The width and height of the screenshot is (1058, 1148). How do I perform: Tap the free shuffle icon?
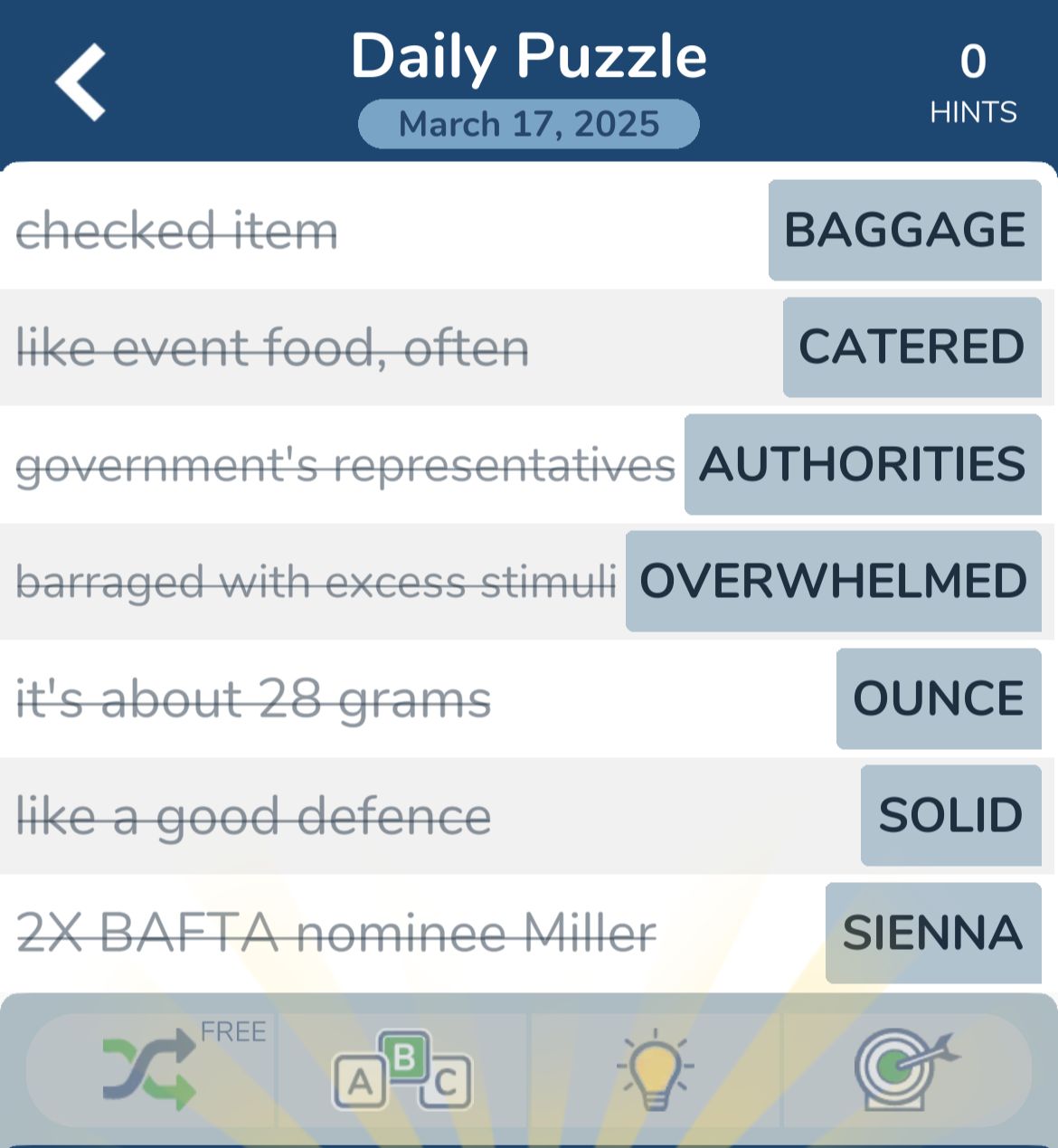(x=150, y=1071)
